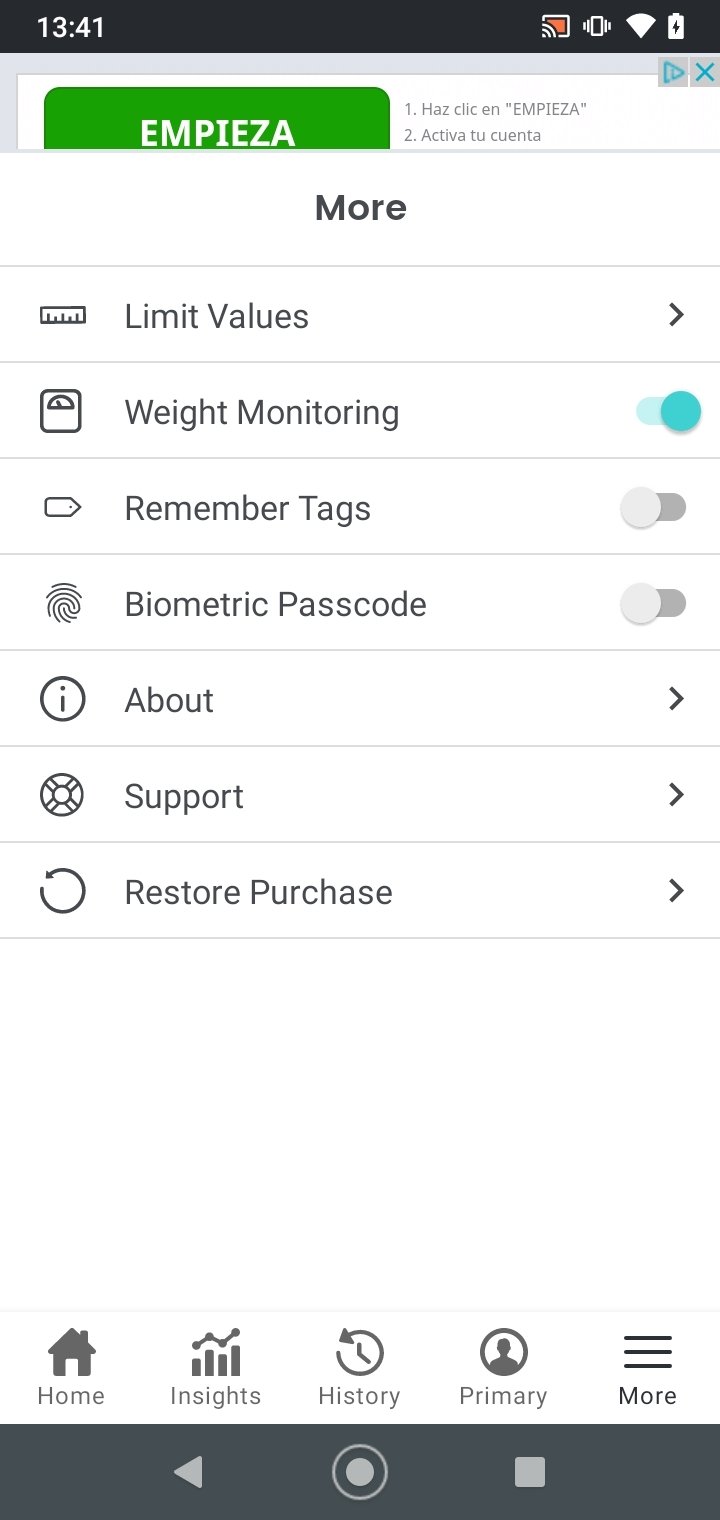Close the ad banner
720x1520 pixels.
(705, 72)
